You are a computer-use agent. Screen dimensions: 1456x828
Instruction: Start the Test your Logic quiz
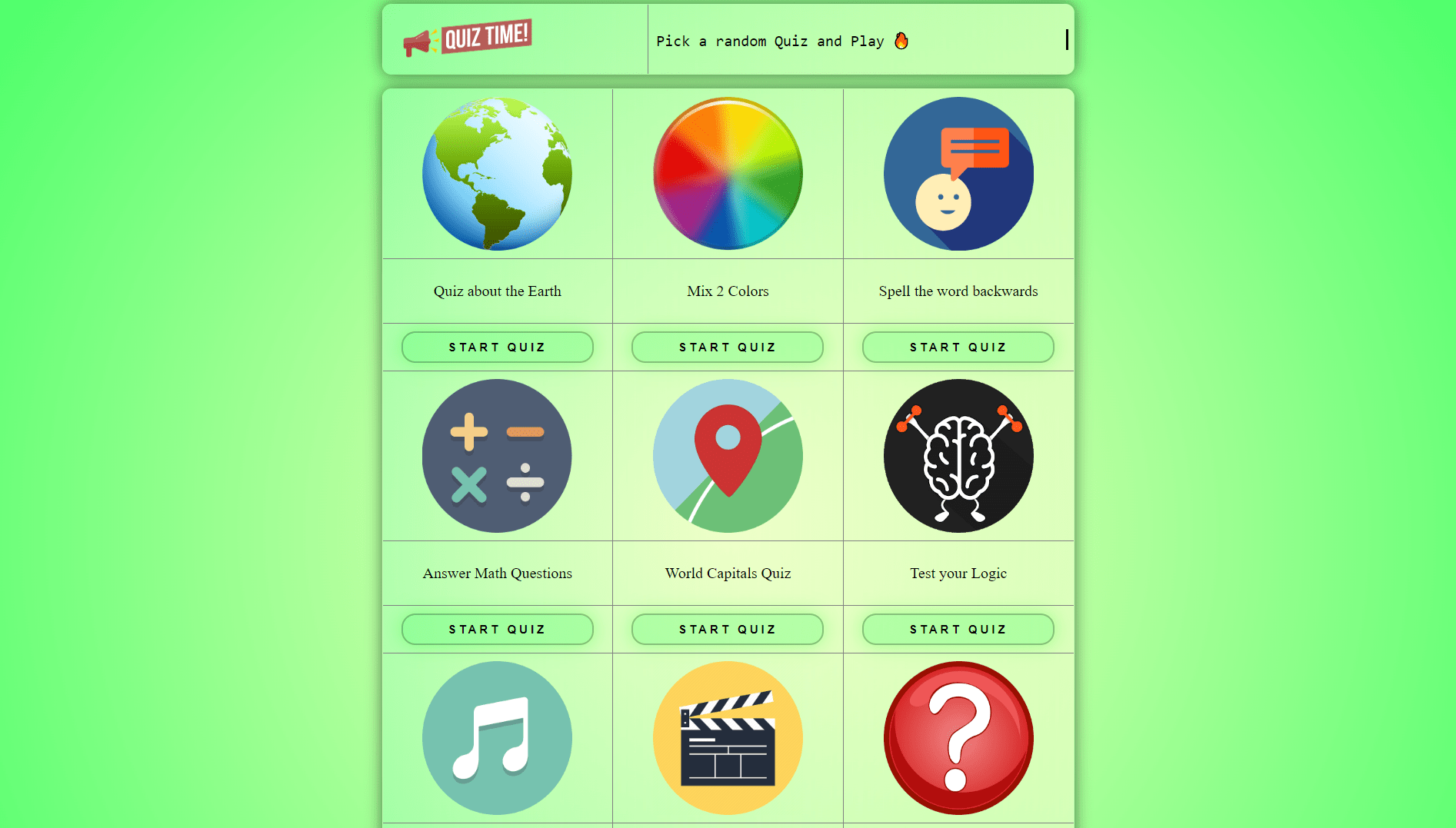(x=958, y=629)
